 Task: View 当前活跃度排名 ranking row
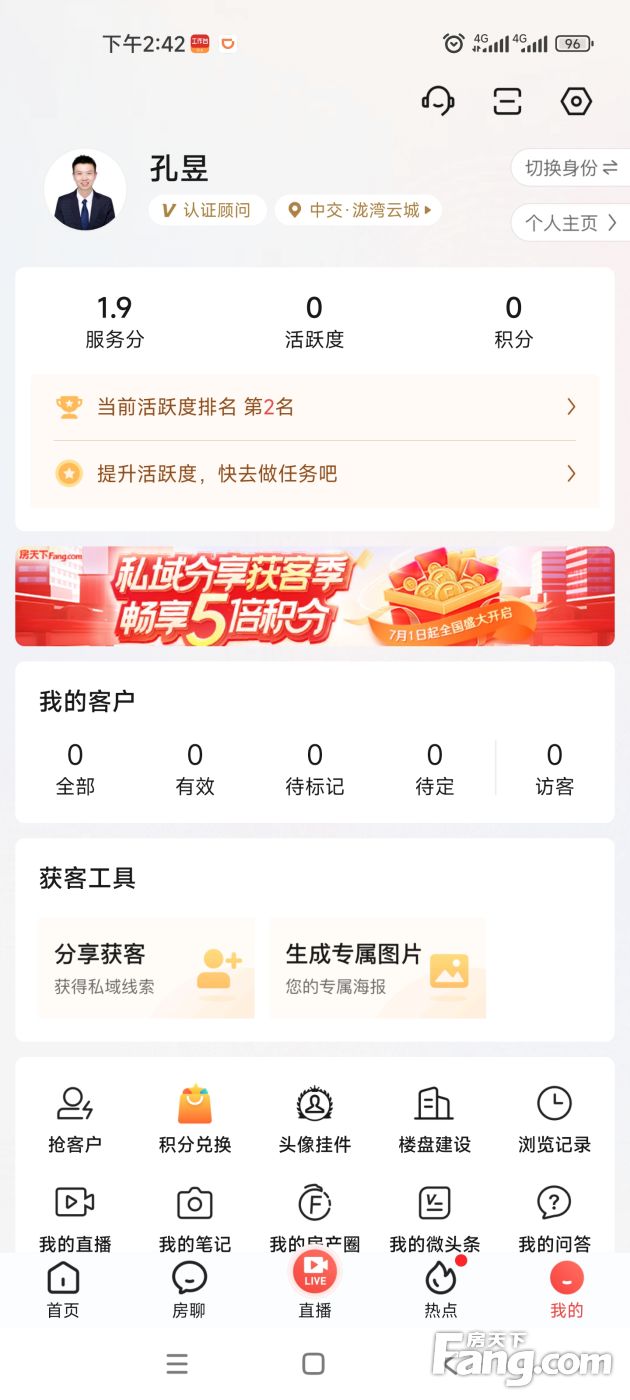pos(315,407)
